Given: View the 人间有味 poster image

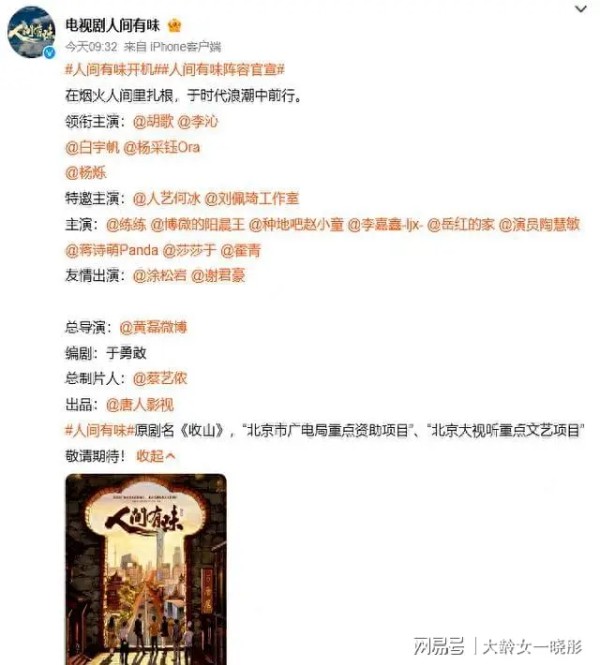Looking at the screenshot, I should pos(146,568).
